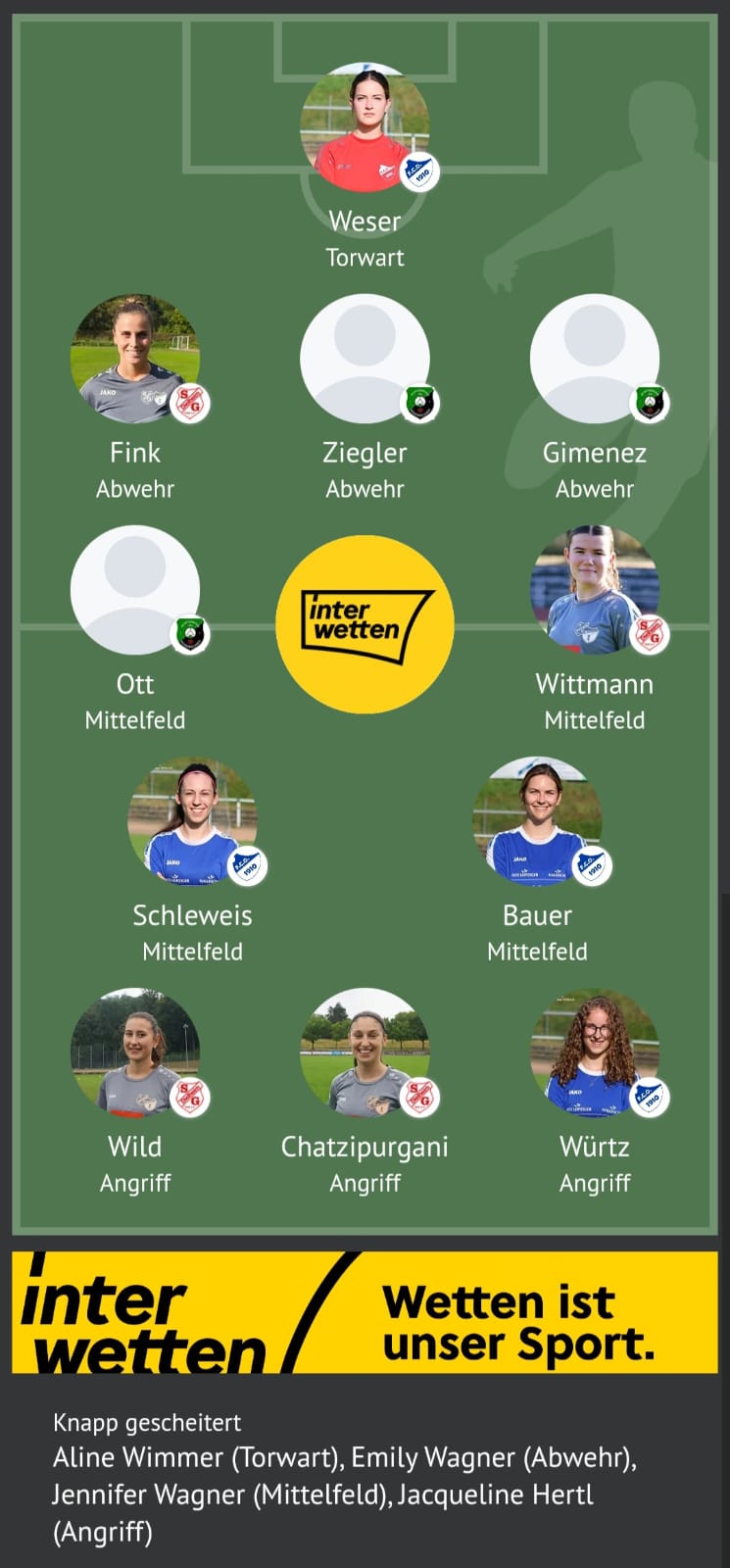Open goalkeeper Weser's player profile
The height and width of the screenshot is (1568, 730).
pos(365,128)
